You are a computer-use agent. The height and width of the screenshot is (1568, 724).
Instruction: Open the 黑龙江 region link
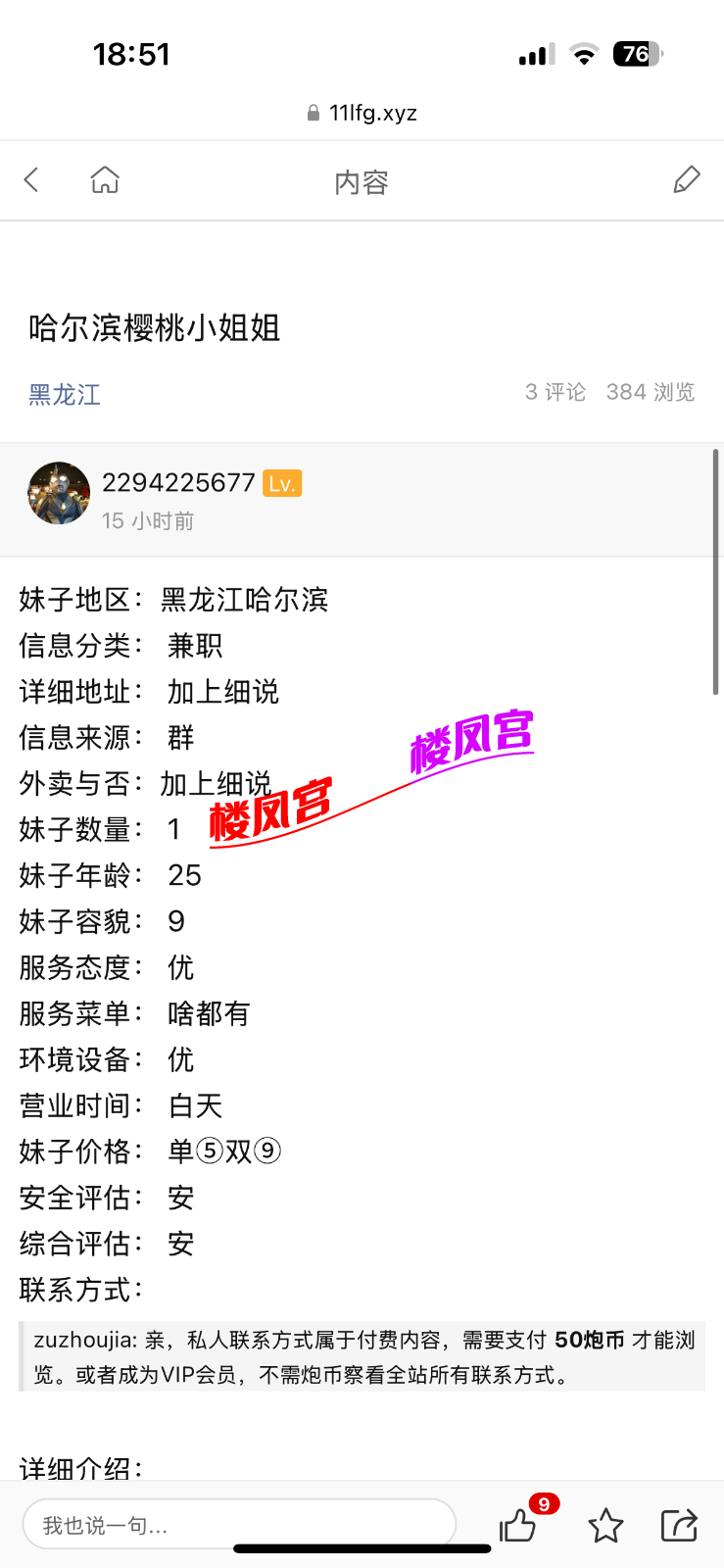tap(65, 395)
